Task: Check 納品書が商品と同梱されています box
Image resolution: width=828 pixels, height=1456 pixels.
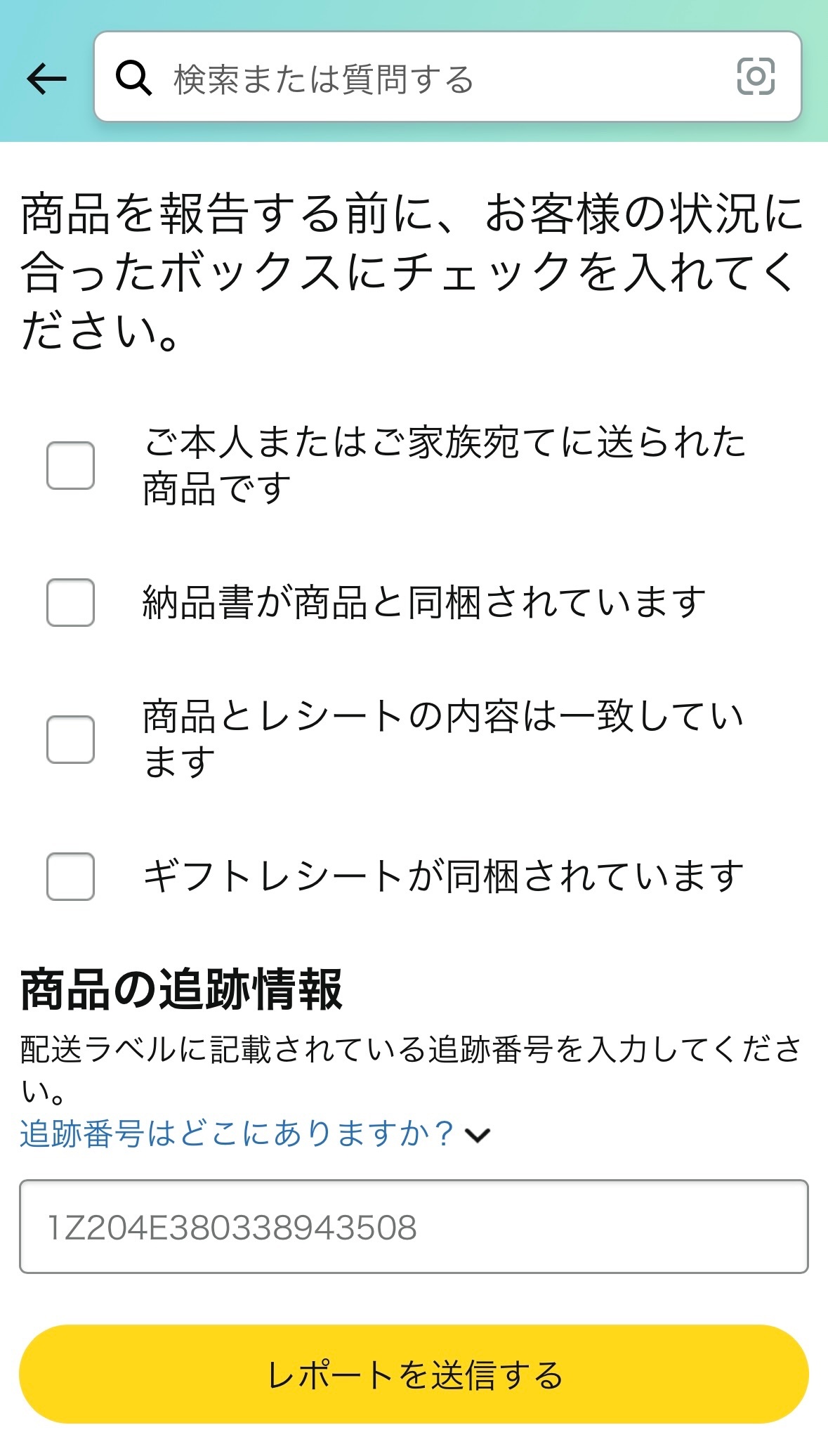Action: pos(70,602)
